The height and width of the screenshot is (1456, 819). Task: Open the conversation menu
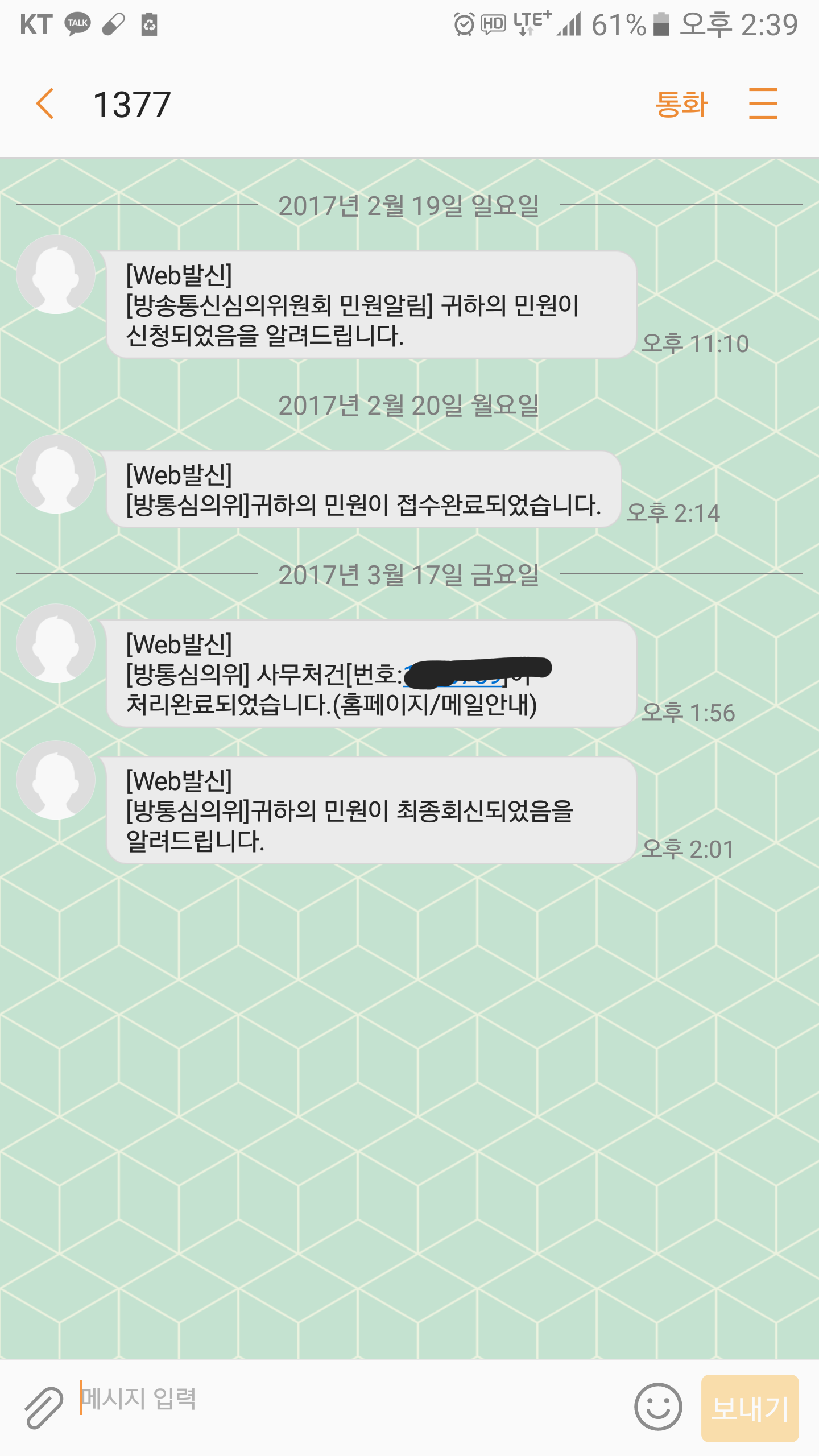coord(763,104)
